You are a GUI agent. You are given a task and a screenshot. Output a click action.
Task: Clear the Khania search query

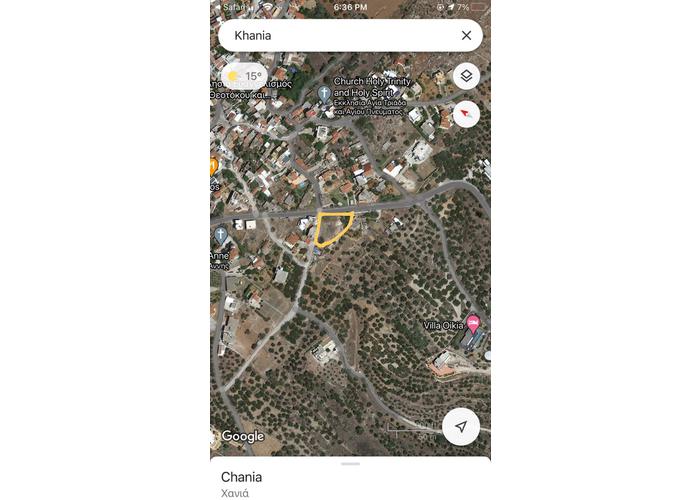pos(466,35)
